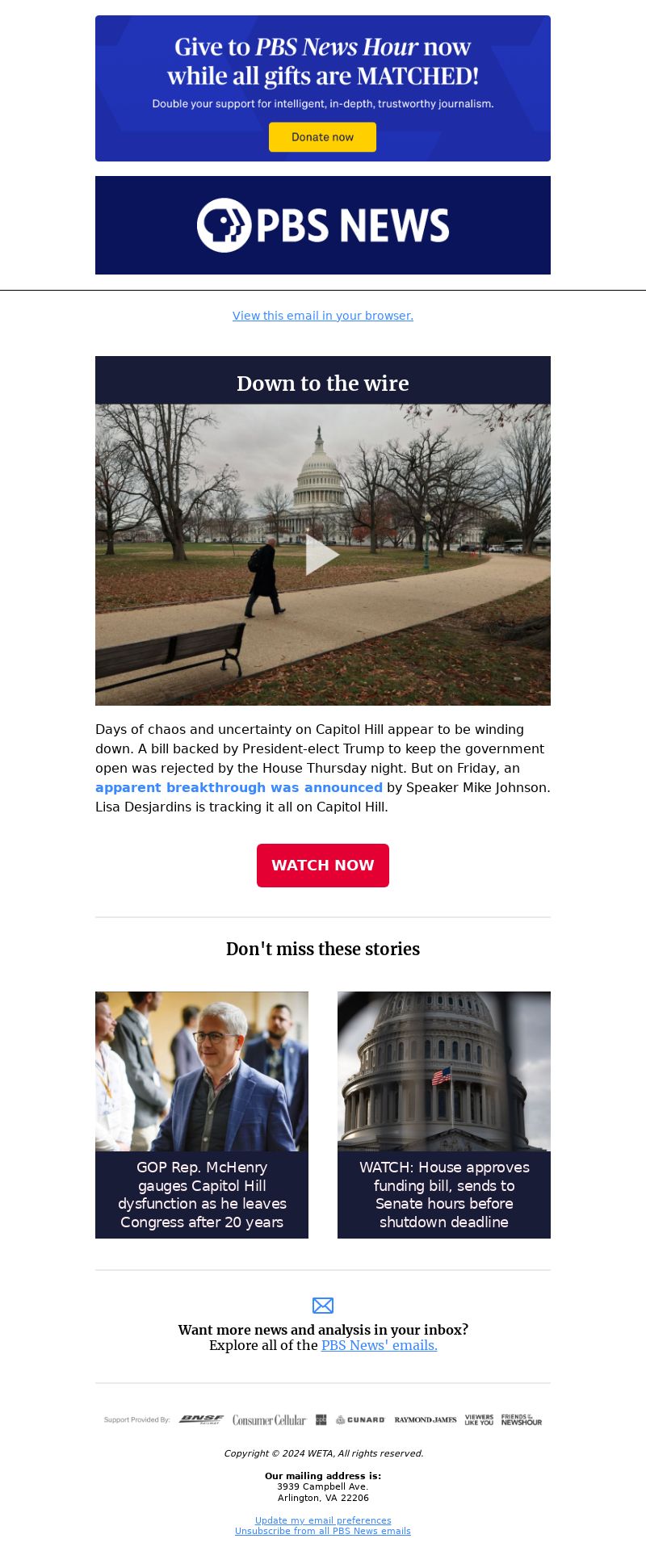
Task: Select Update my email preferences
Action: pyautogui.click(x=323, y=1520)
